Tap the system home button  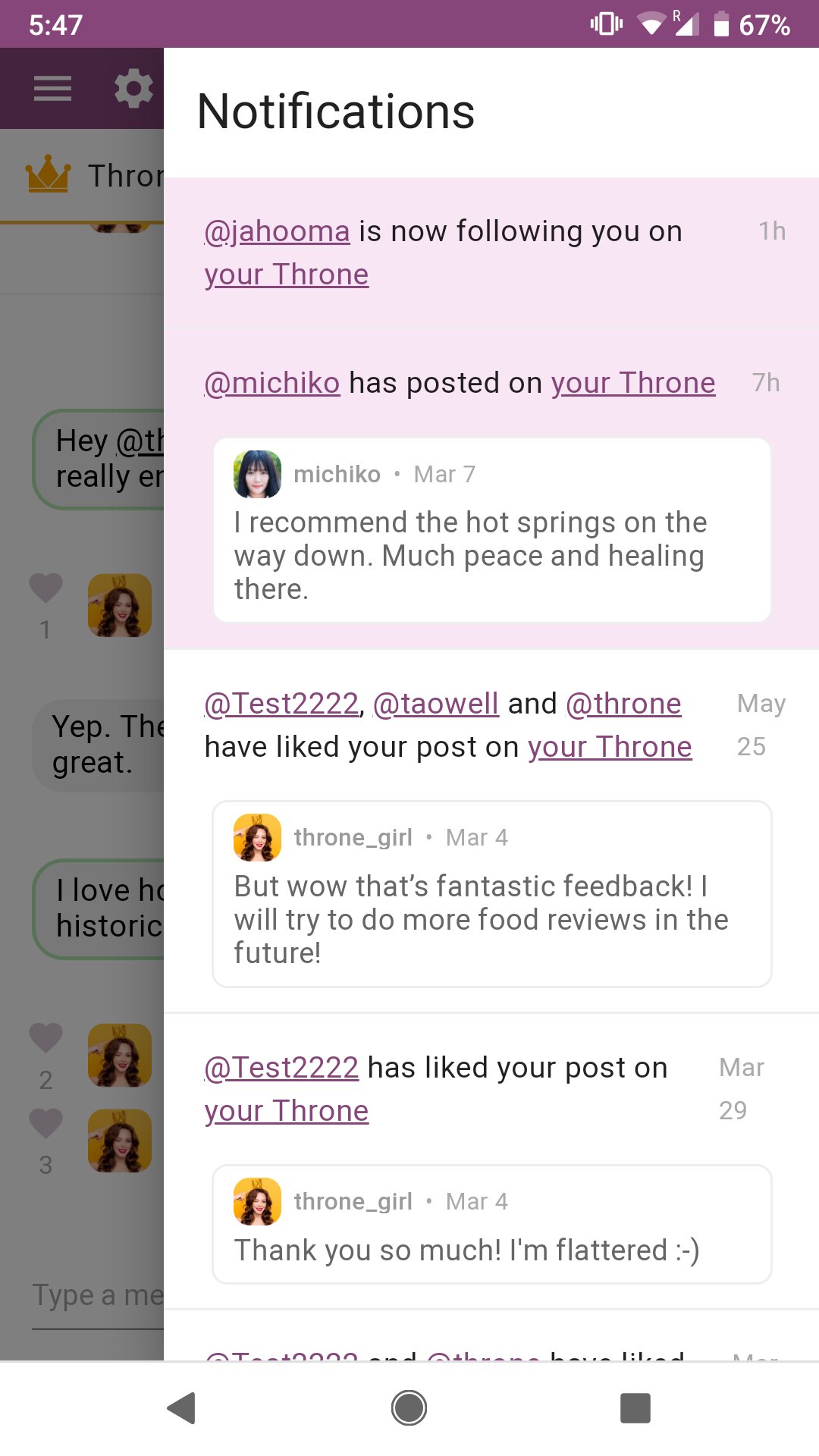(x=409, y=1408)
